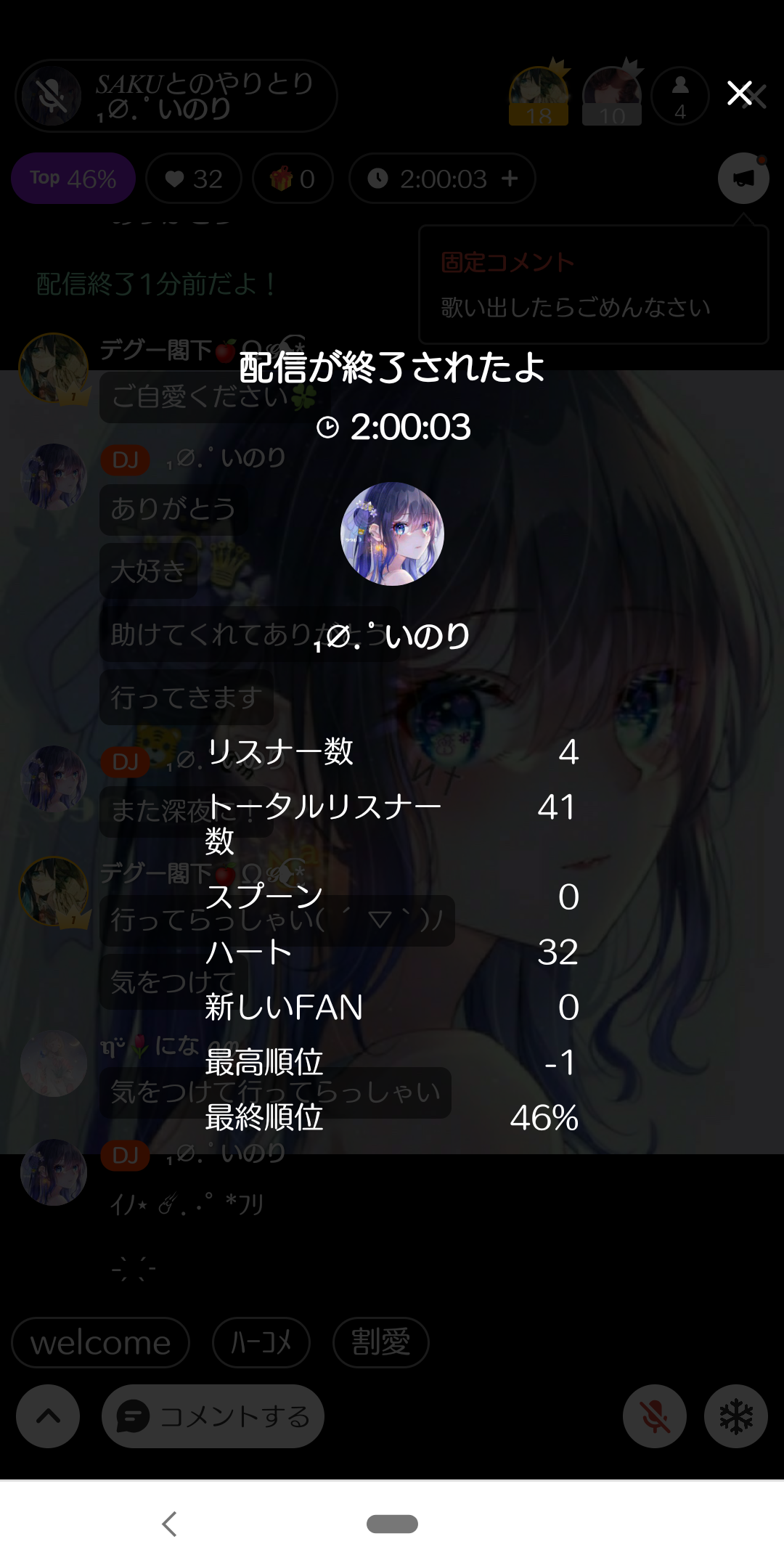Viewport: 784px width, 1568px height.
Task: Open the pinned comment 固定コメント panel
Action: (x=594, y=285)
